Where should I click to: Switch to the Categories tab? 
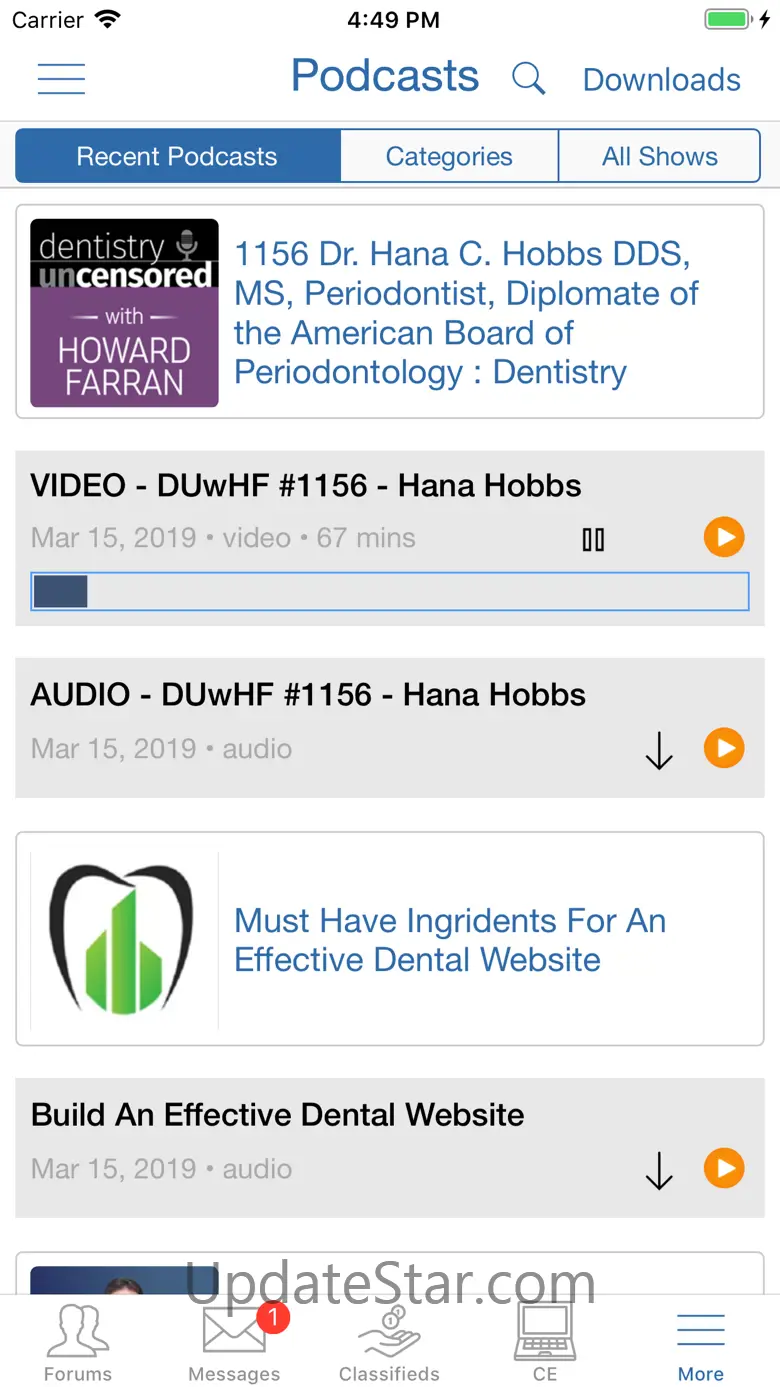[x=449, y=157]
